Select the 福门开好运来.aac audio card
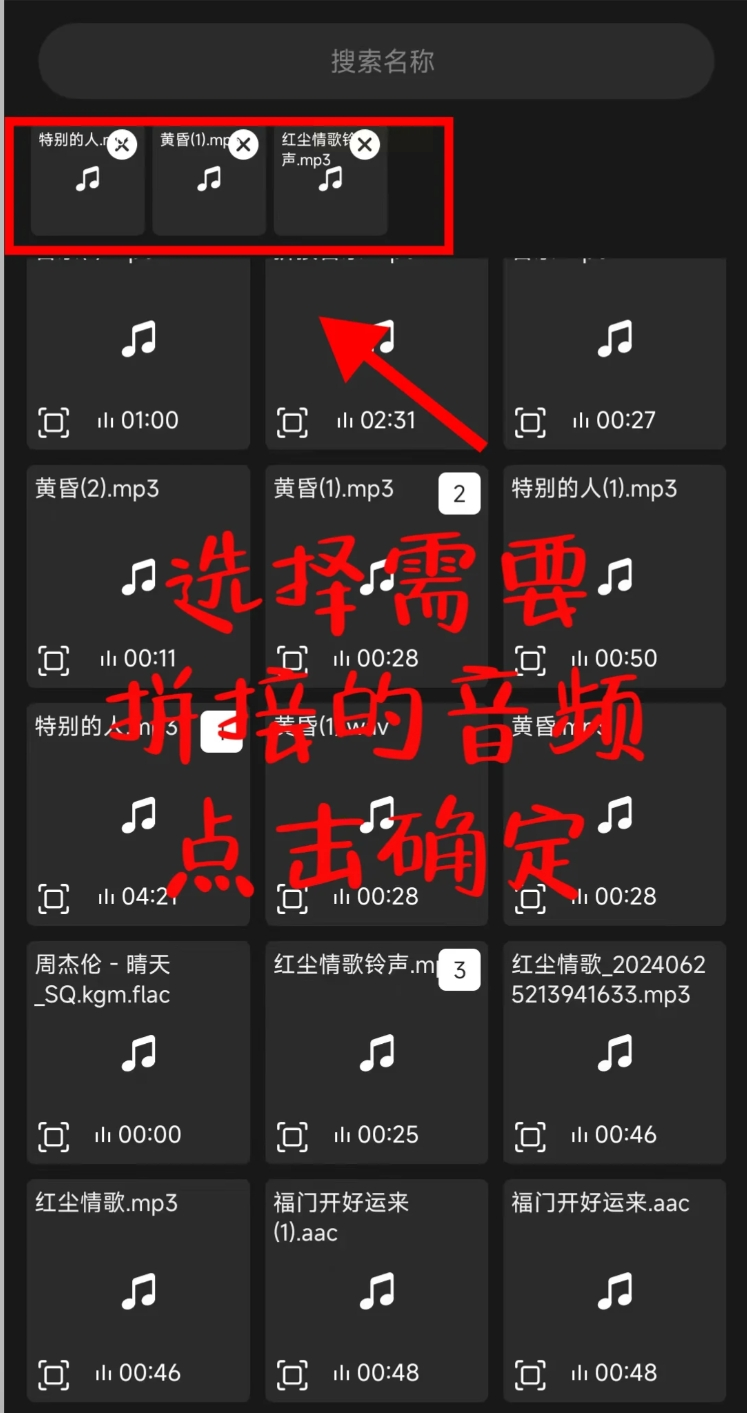The height and width of the screenshot is (1413, 747). click(614, 1289)
